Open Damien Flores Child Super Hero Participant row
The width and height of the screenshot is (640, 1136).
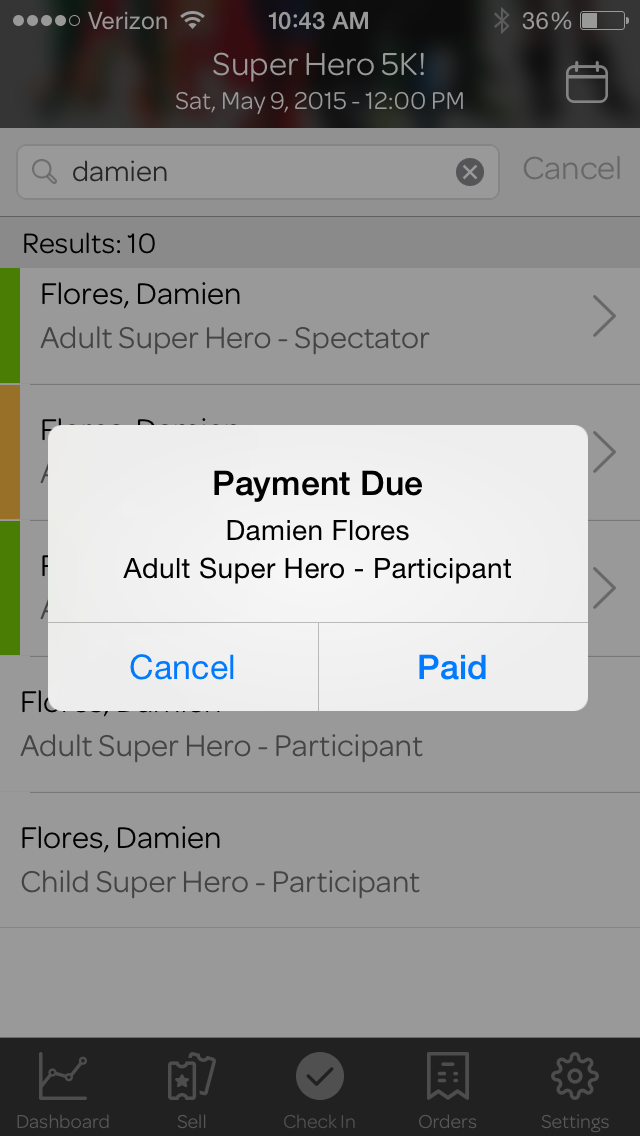tap(320, 860)
